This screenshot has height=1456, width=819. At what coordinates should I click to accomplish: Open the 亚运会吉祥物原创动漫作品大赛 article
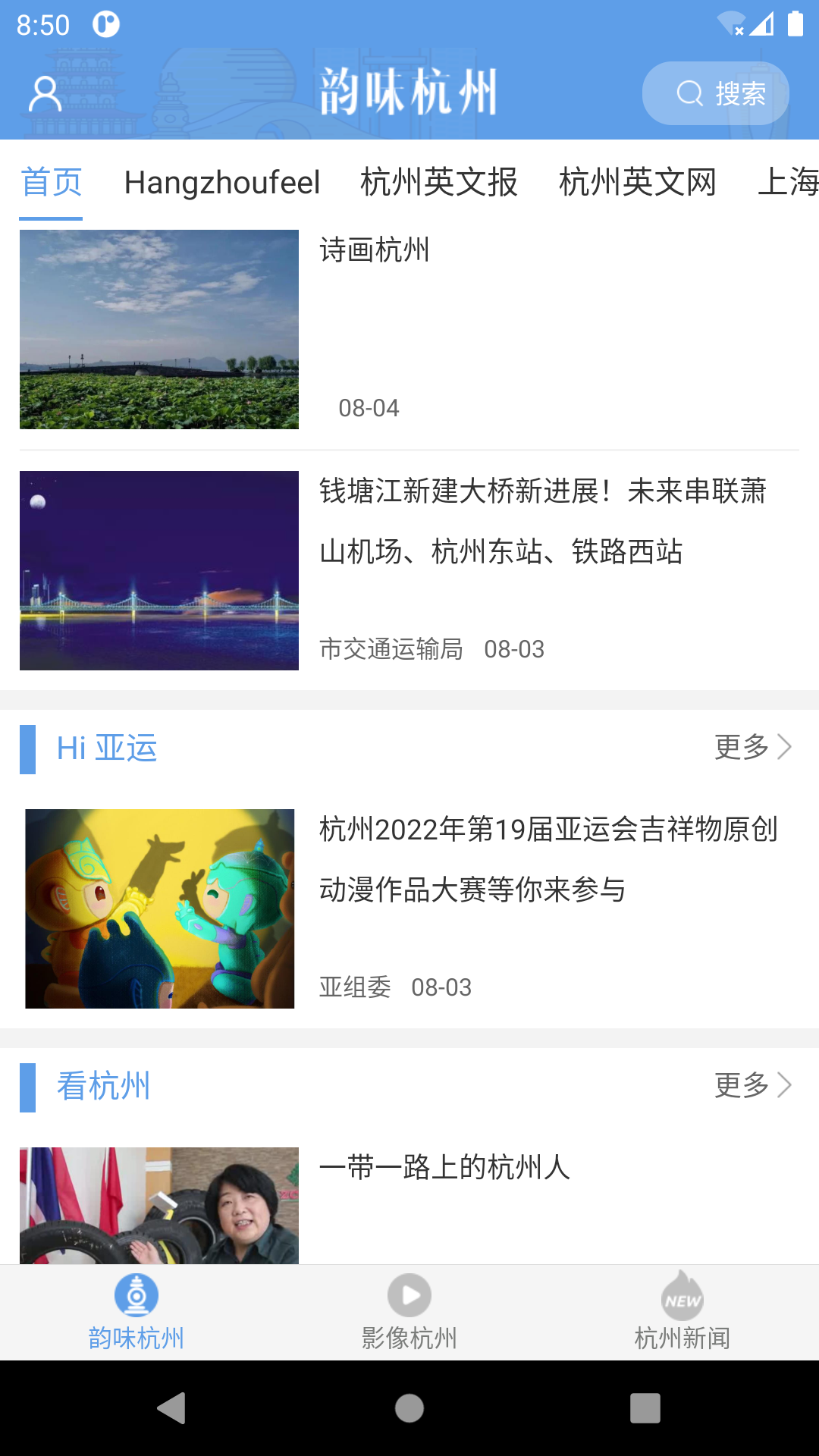pos(409,908)
